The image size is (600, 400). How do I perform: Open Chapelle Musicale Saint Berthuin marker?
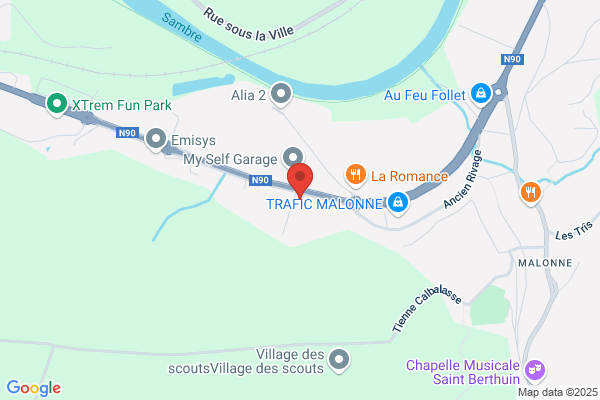tap(535, 371)
